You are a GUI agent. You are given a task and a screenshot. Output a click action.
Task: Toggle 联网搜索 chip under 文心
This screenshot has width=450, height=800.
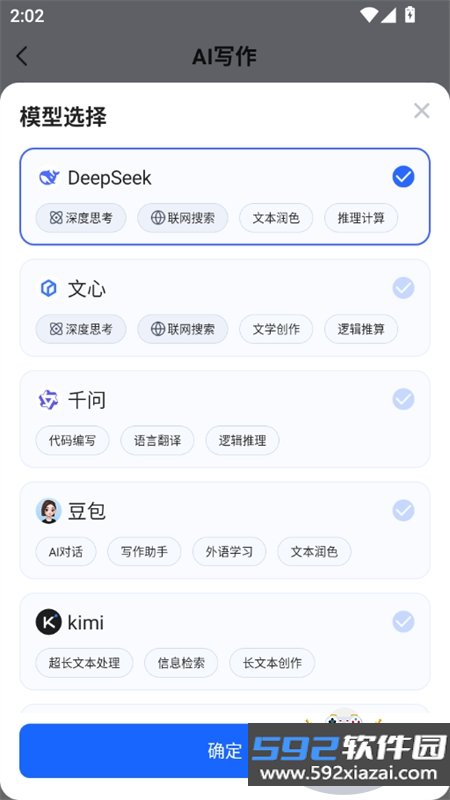coord(183,330)
